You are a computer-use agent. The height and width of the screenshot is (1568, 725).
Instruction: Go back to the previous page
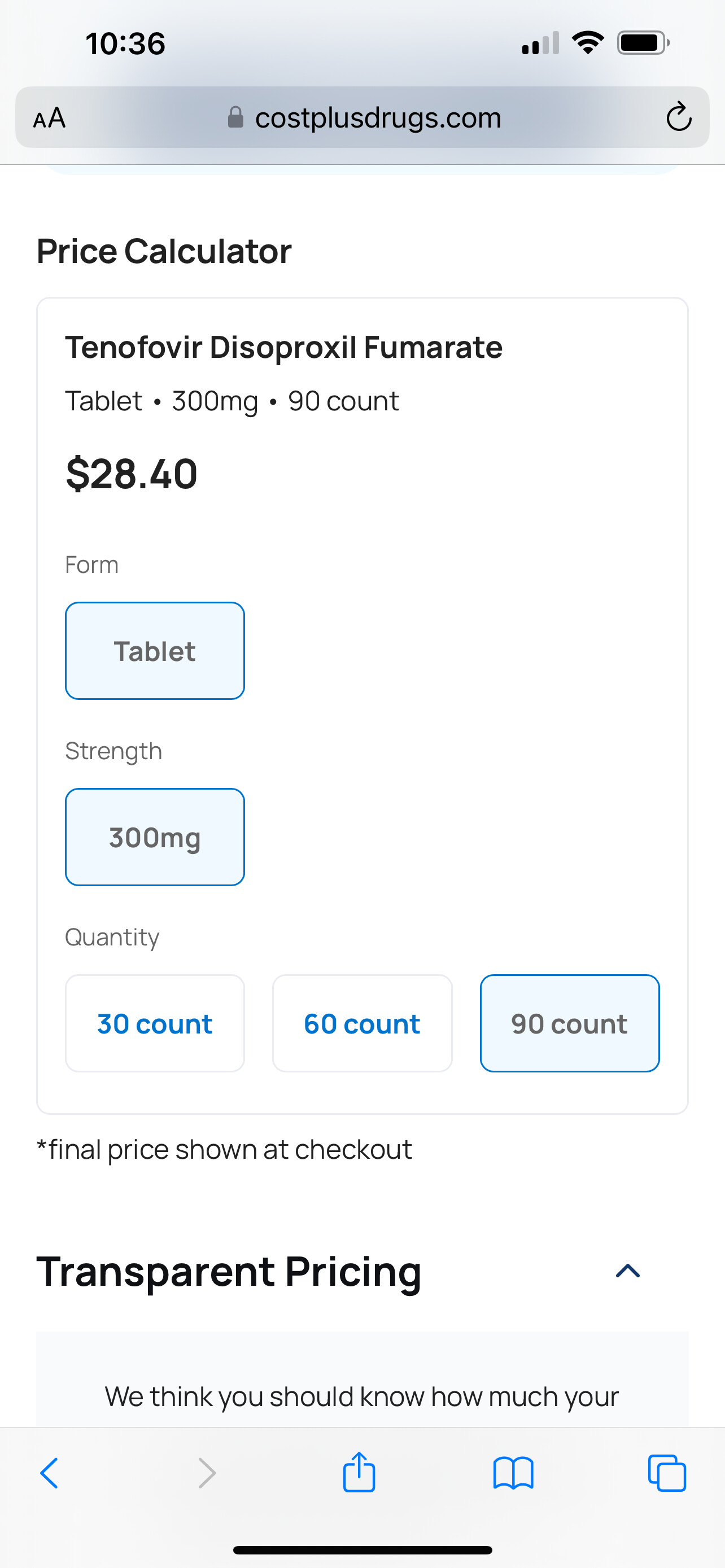(x=49, y=1474)
